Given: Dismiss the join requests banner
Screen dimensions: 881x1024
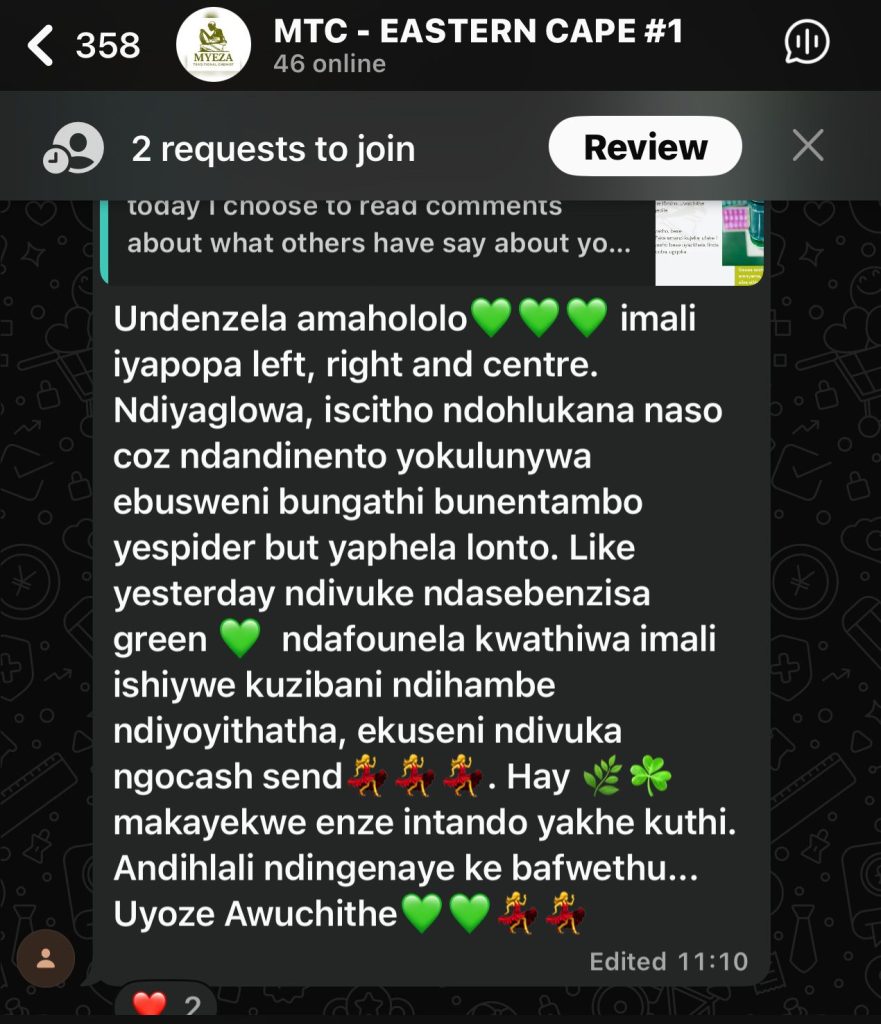Looking at the screenshot, I should [x=808, y=147].
